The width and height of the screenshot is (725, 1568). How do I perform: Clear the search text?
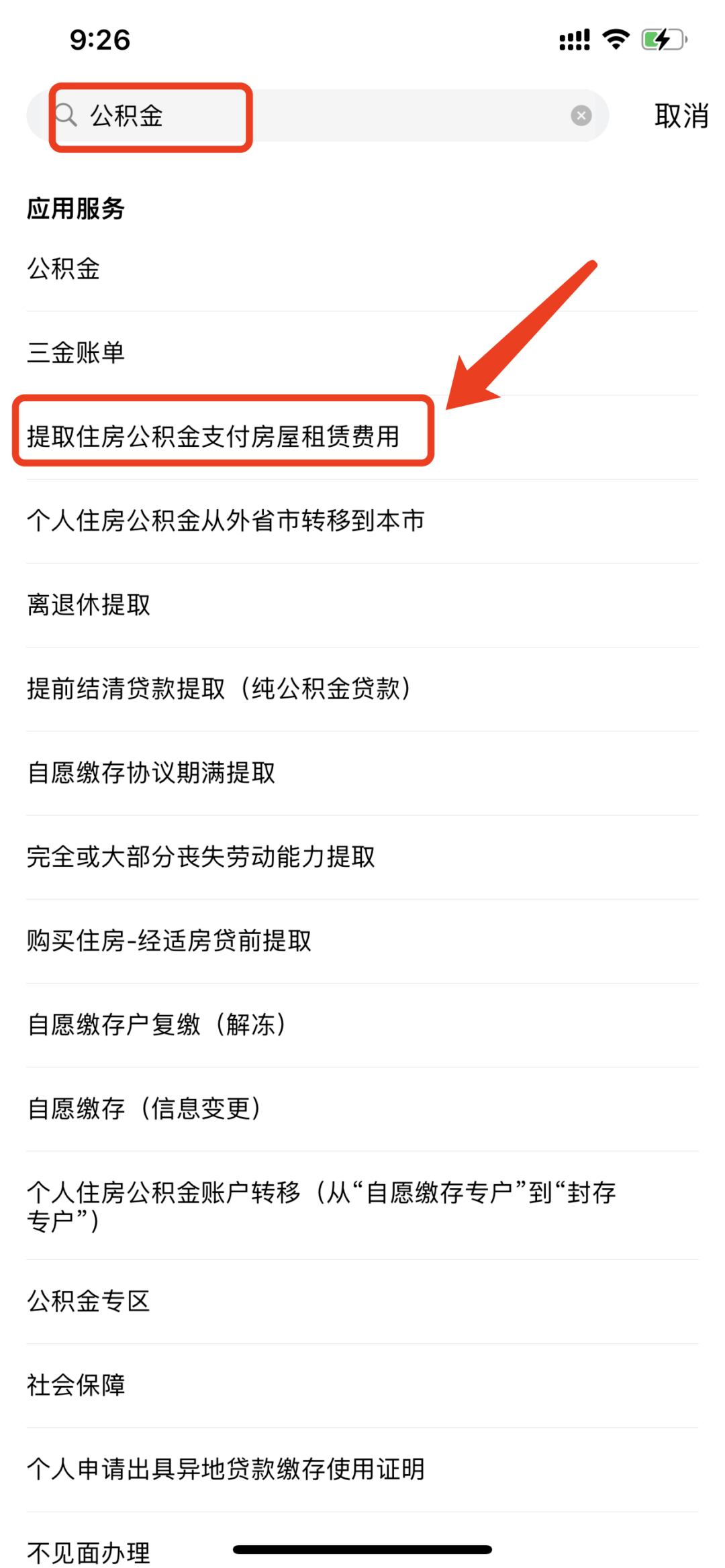pyautogui.click(x=581, y=115)
